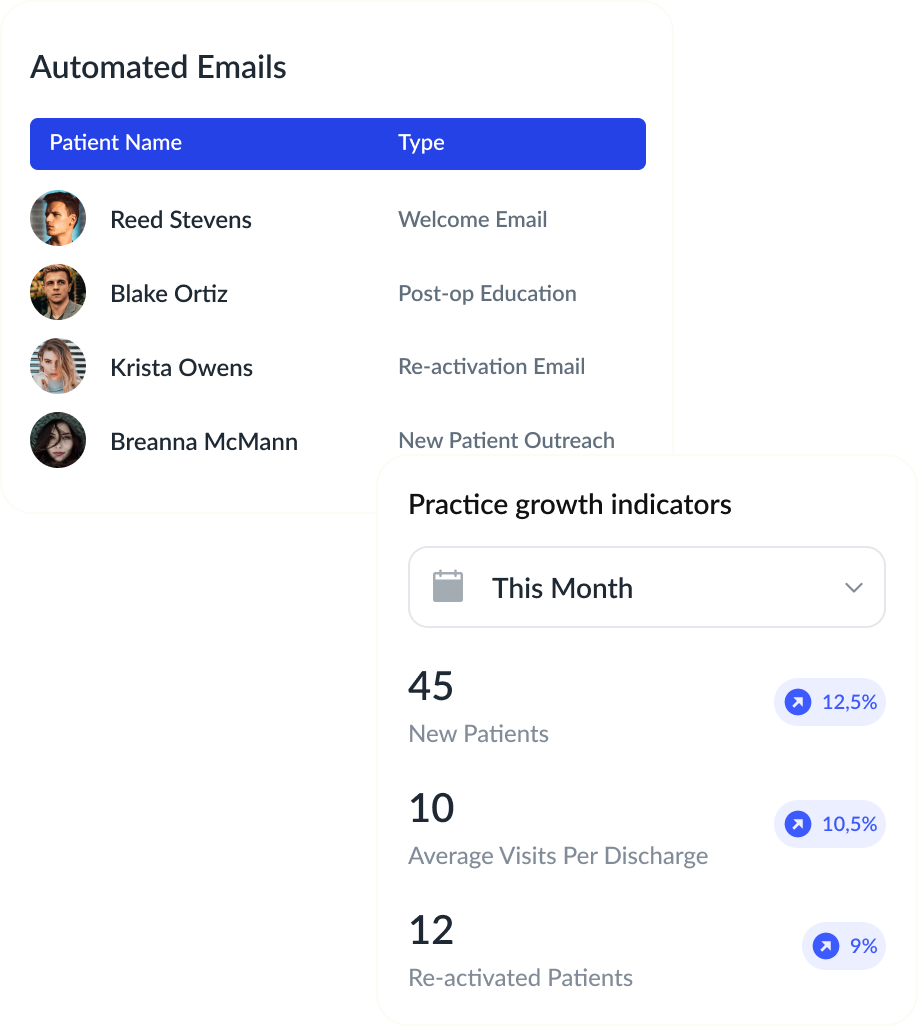
Task: Select the Type column header
Action: 421,143
